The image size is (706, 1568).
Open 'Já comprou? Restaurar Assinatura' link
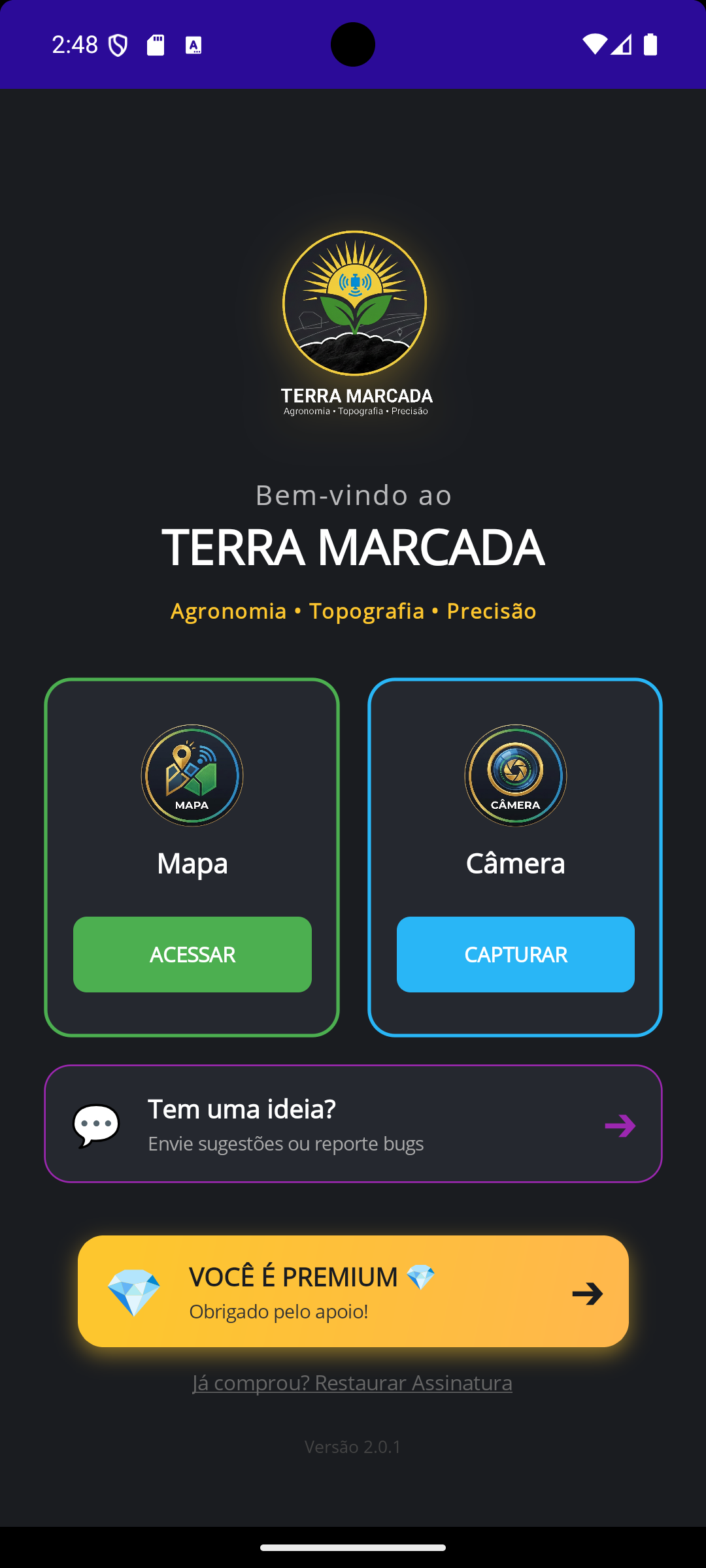pos(353,1382)
